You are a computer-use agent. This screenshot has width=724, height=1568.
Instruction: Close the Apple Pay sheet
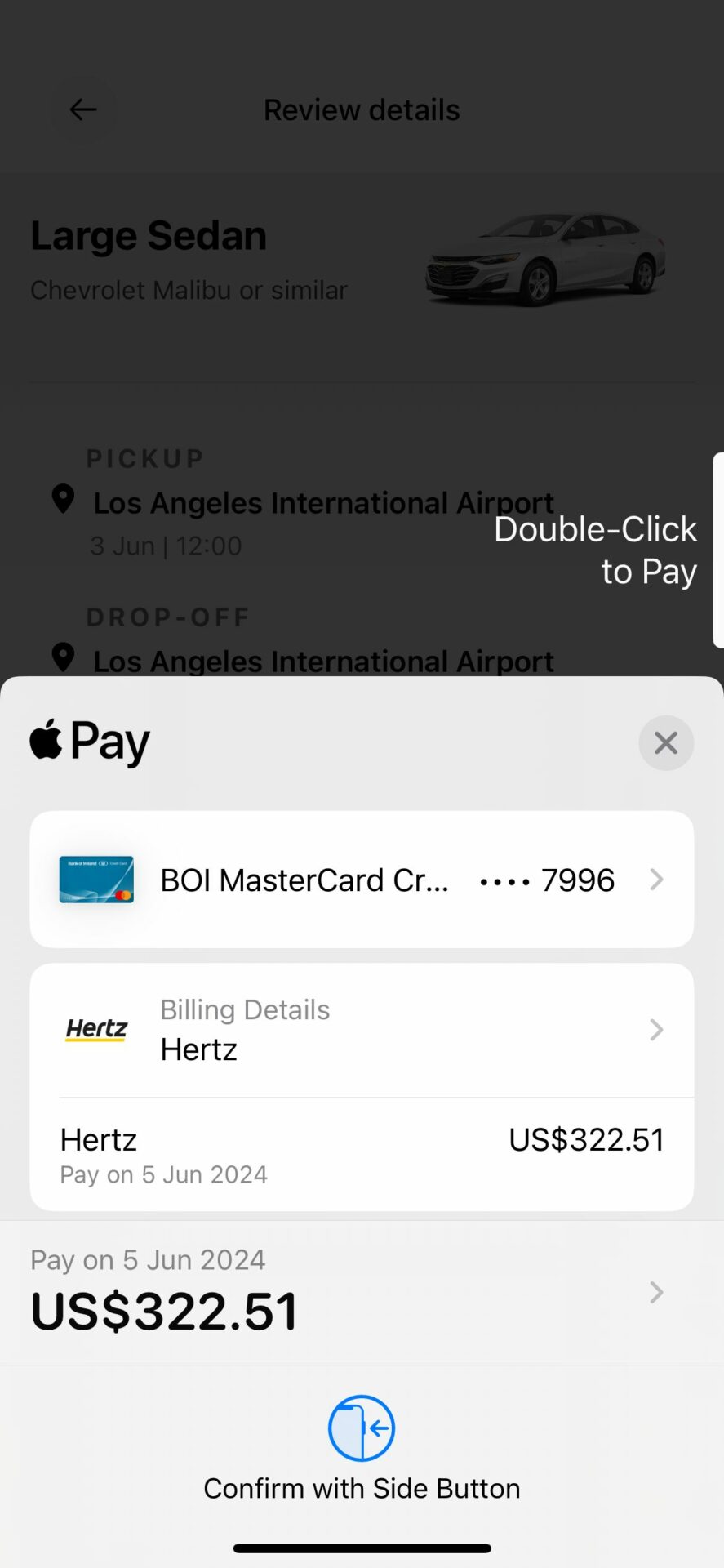(665, 742)
